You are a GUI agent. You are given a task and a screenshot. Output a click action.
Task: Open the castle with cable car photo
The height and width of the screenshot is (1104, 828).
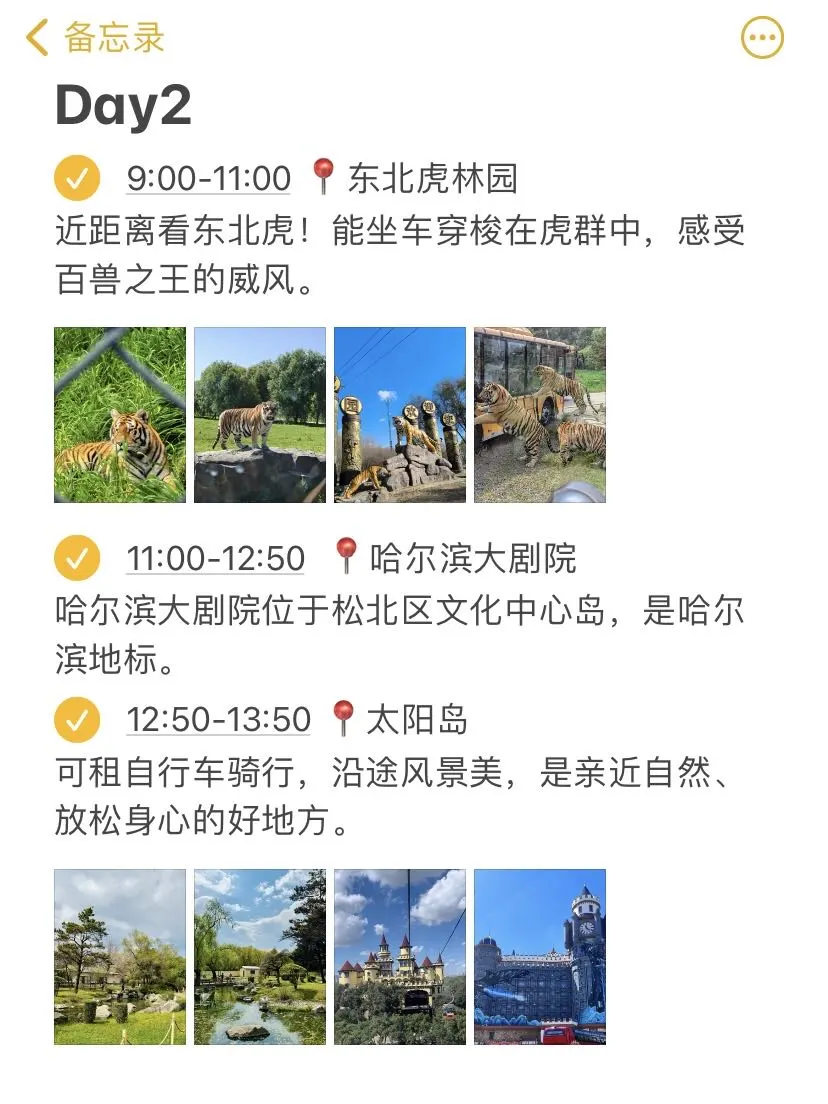pyautogui.click(x=400, y=957)
